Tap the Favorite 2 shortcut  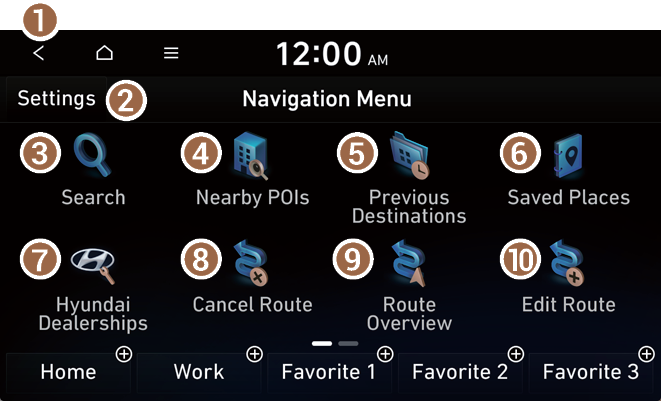tap(460, 372)
